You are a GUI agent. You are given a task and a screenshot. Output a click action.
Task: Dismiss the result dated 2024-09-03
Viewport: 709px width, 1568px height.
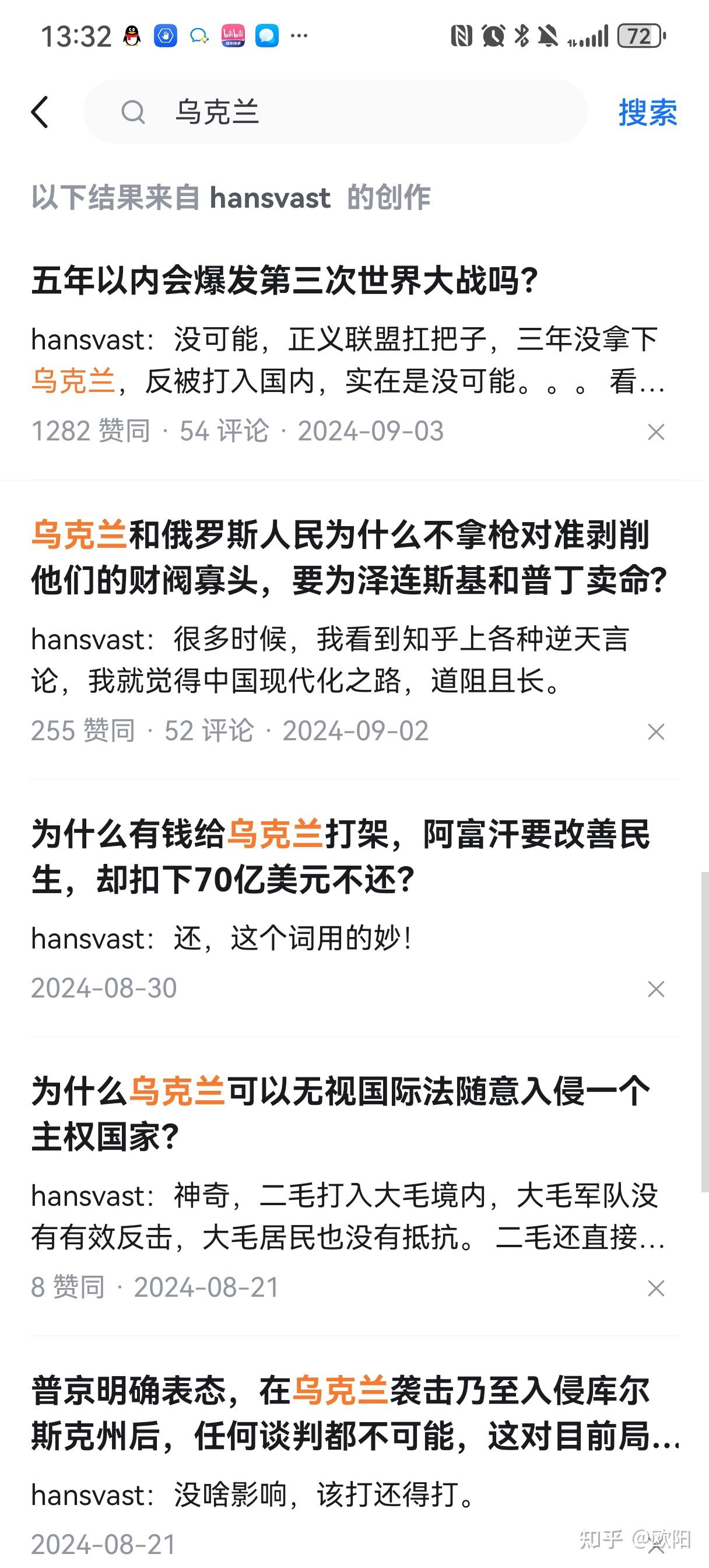656,432
